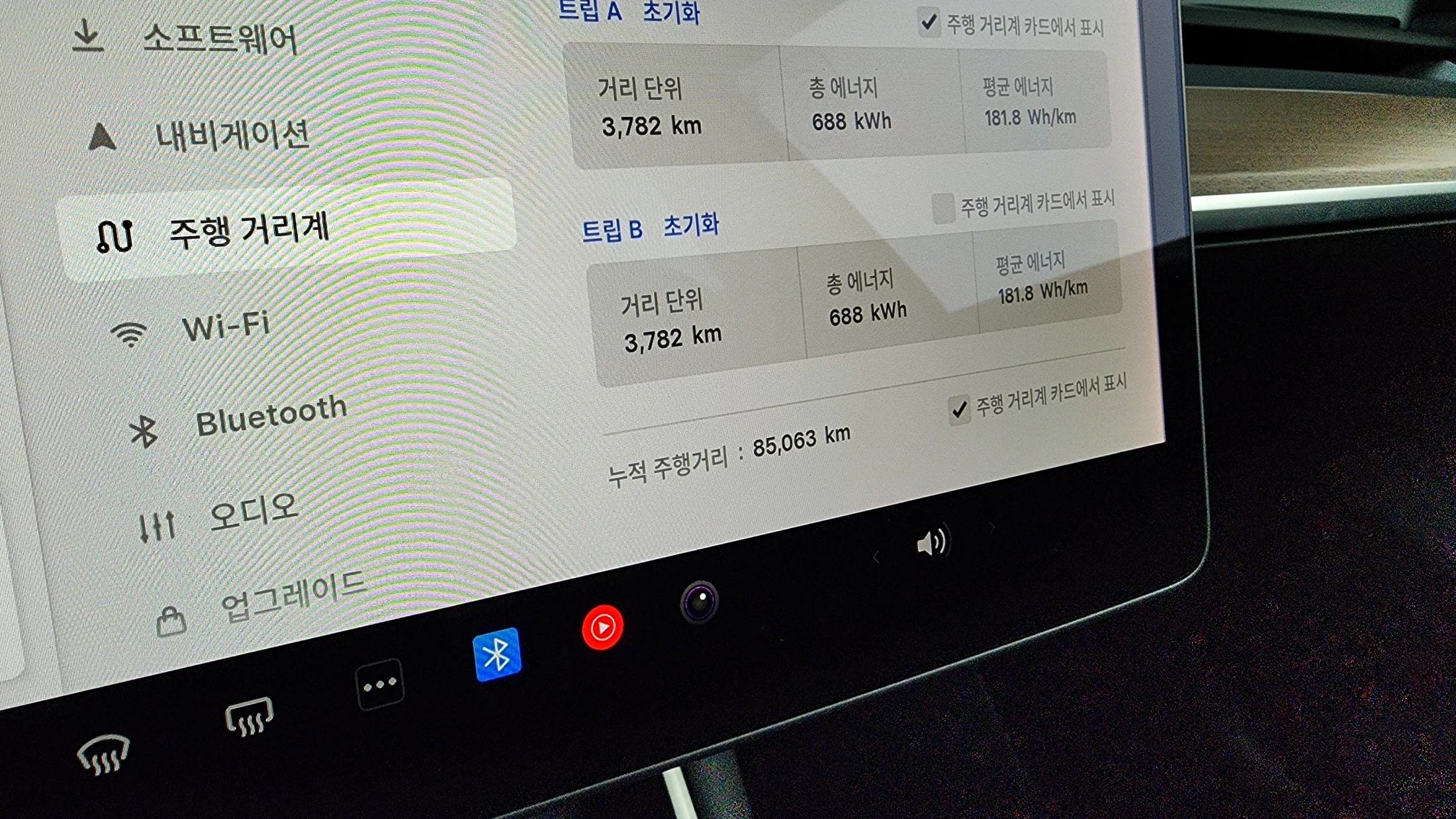Select the 주행 거리계 menu item
Viewport: 1456px width, 819px height.
248,230
